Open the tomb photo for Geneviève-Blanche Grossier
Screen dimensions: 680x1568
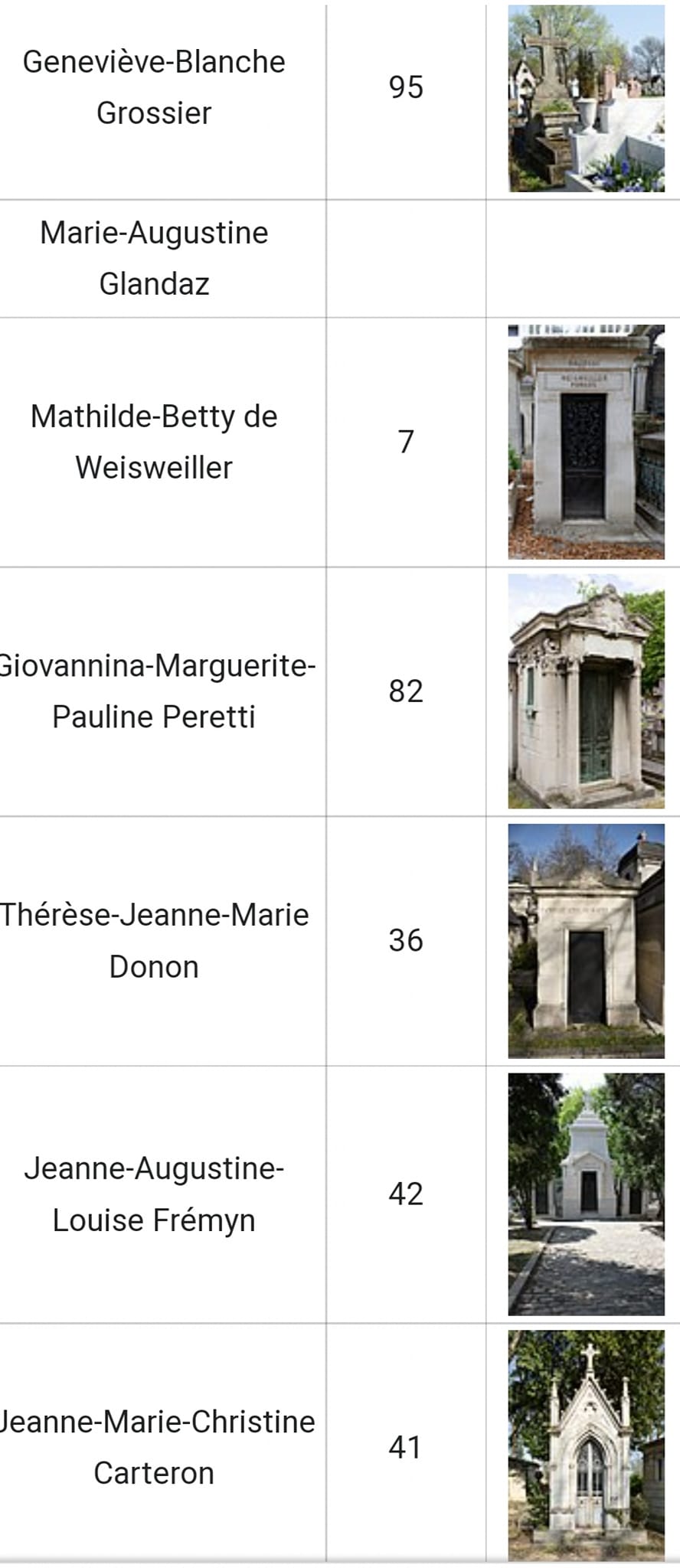pos(586,98)
